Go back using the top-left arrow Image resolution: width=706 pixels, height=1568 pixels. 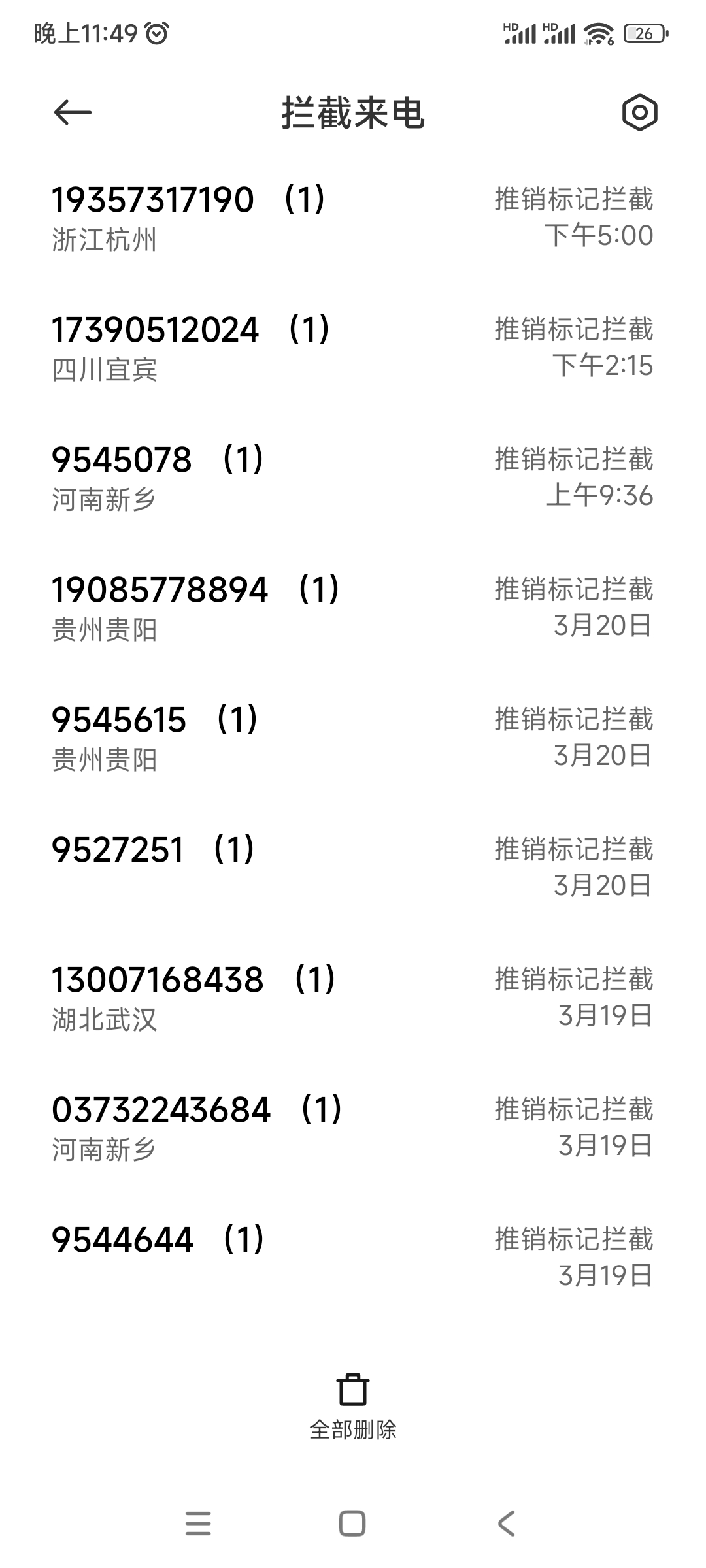click(x=73, y=112)
